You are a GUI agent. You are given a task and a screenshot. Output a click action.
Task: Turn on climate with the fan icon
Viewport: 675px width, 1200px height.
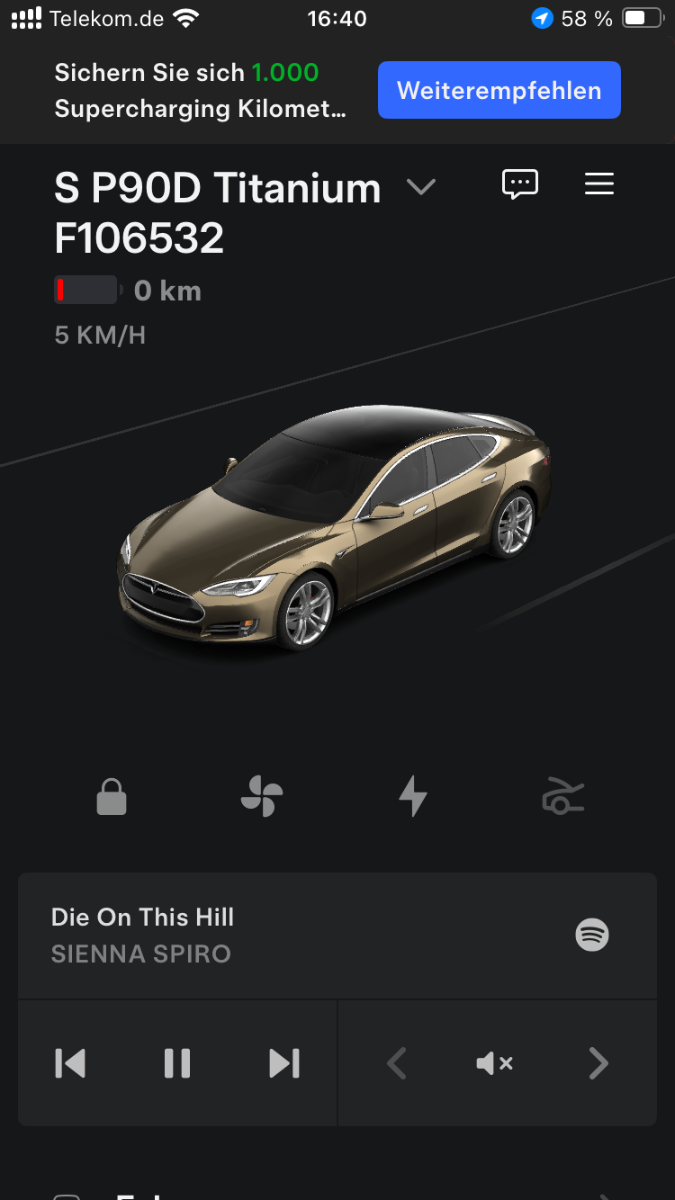coord(262,797)
